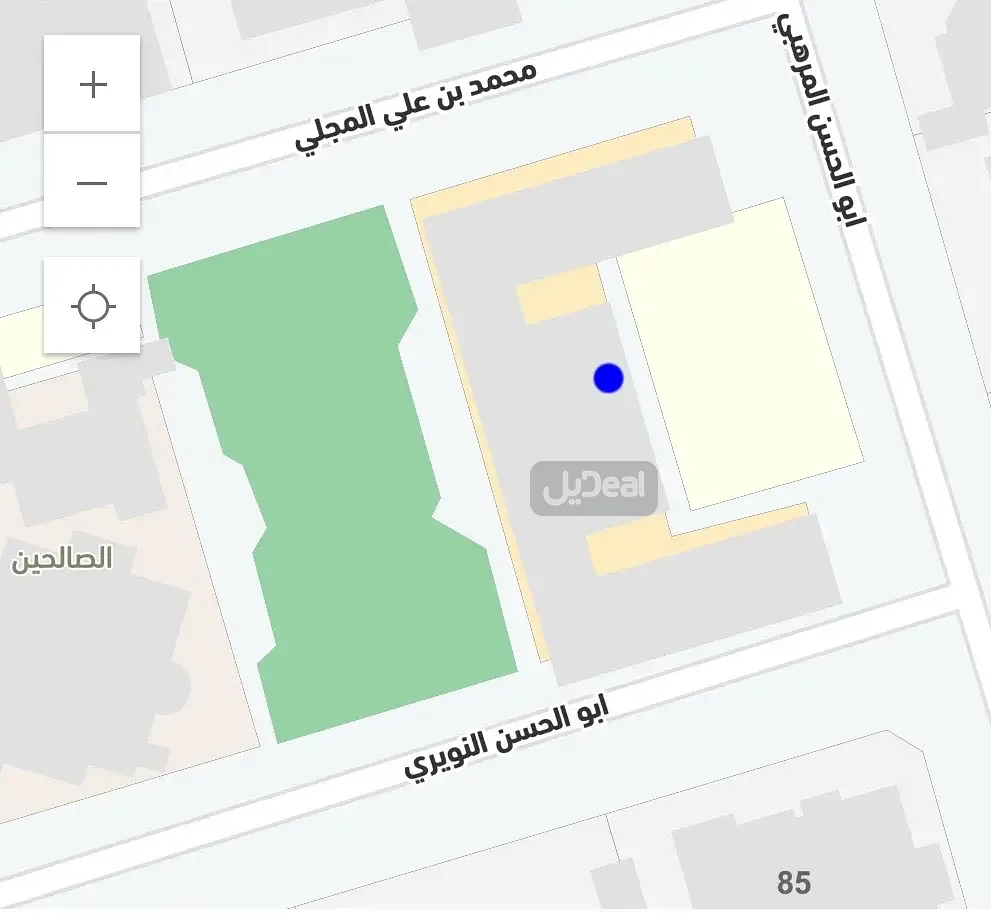Zoom out of the map
Image resolution: width=991 pixels, height=923 pixels.
tap(92, 183)
